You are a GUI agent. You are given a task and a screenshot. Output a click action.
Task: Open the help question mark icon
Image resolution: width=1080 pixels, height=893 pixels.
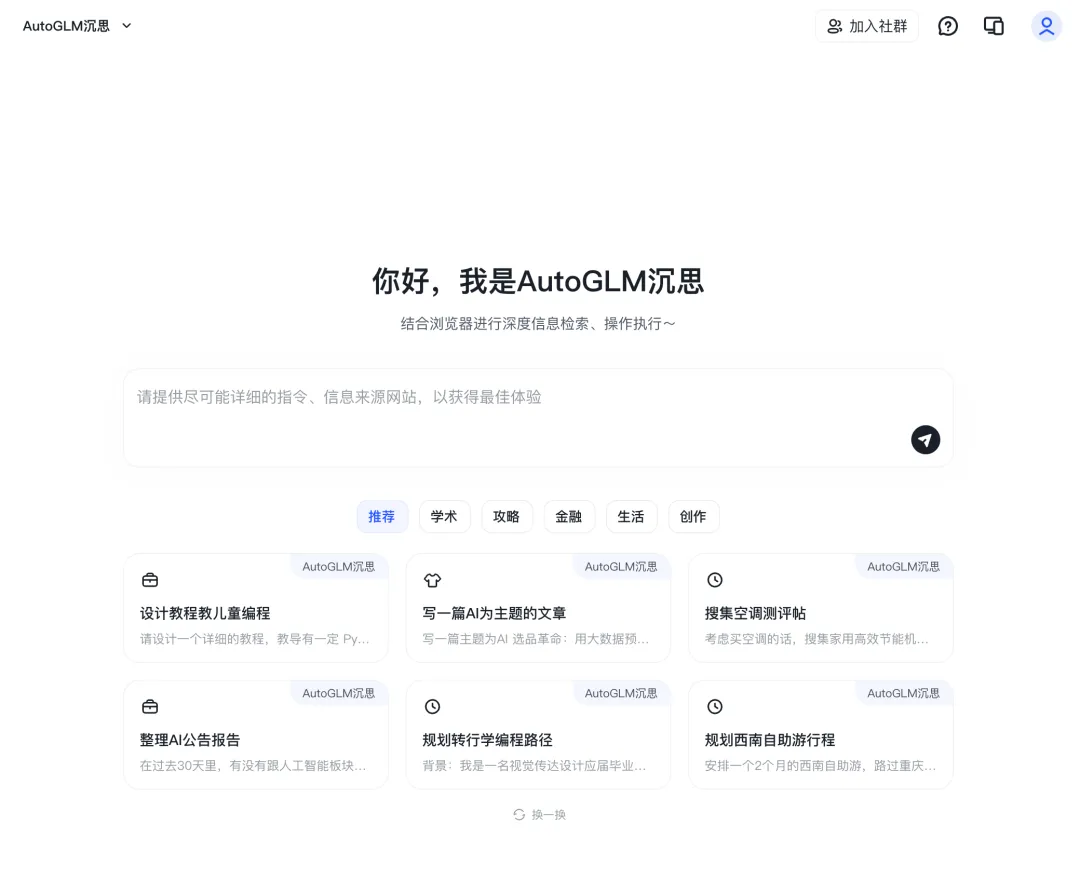click(x=947, y=26)
